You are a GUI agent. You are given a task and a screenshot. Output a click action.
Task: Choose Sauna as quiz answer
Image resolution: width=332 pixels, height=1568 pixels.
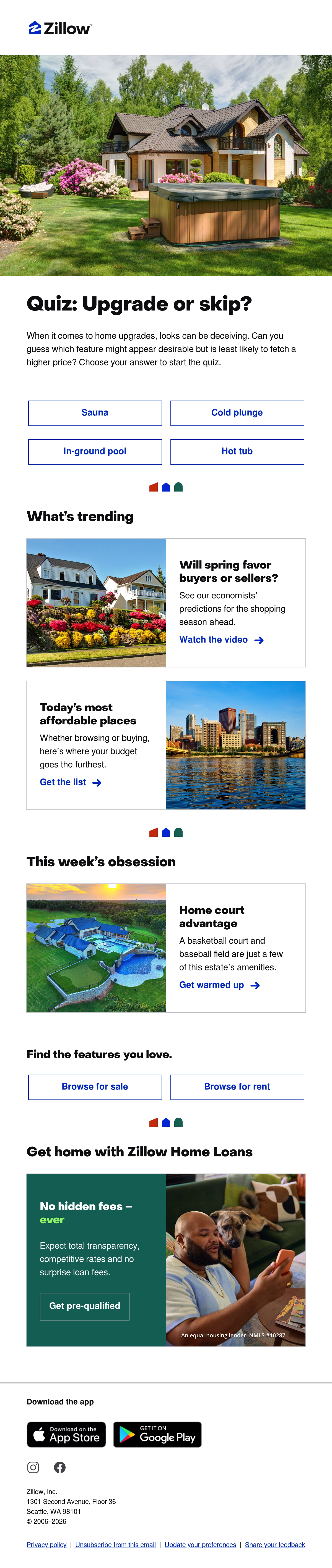(95, 413)
